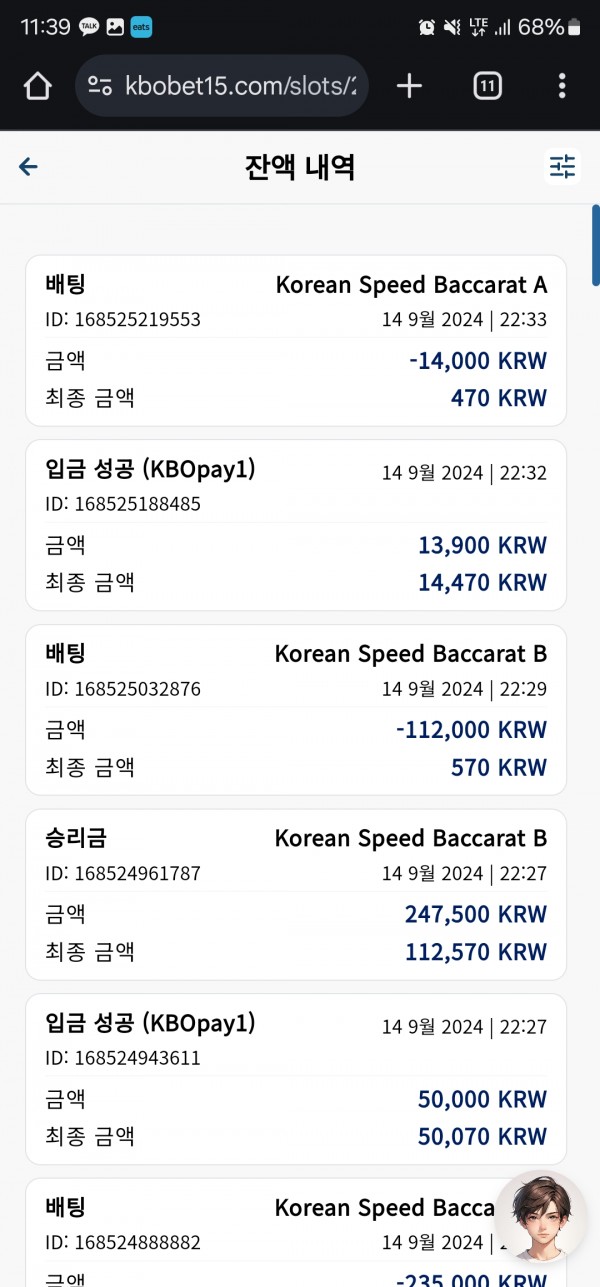This screenshot has height=1287, width=600.
Task: Open the deposit entry with ID 168524943611
Action: click(296, 1079)
